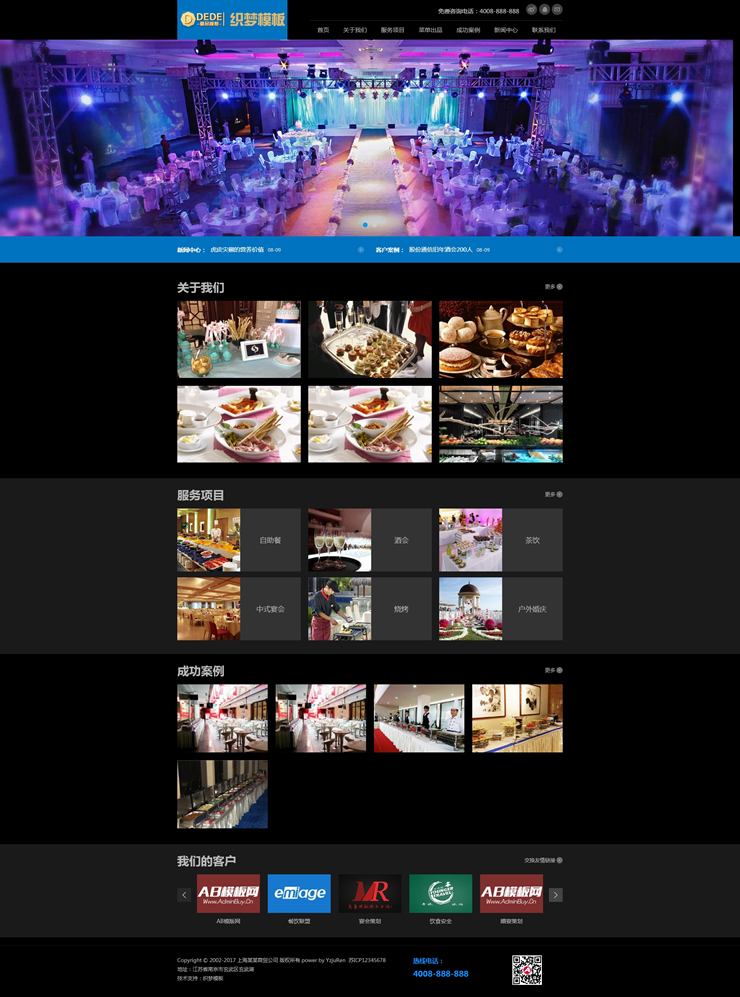Show previous clients with left arrow
Image resolution: width=740 pixels, height=997 pixels.
[x=184, y=895]
